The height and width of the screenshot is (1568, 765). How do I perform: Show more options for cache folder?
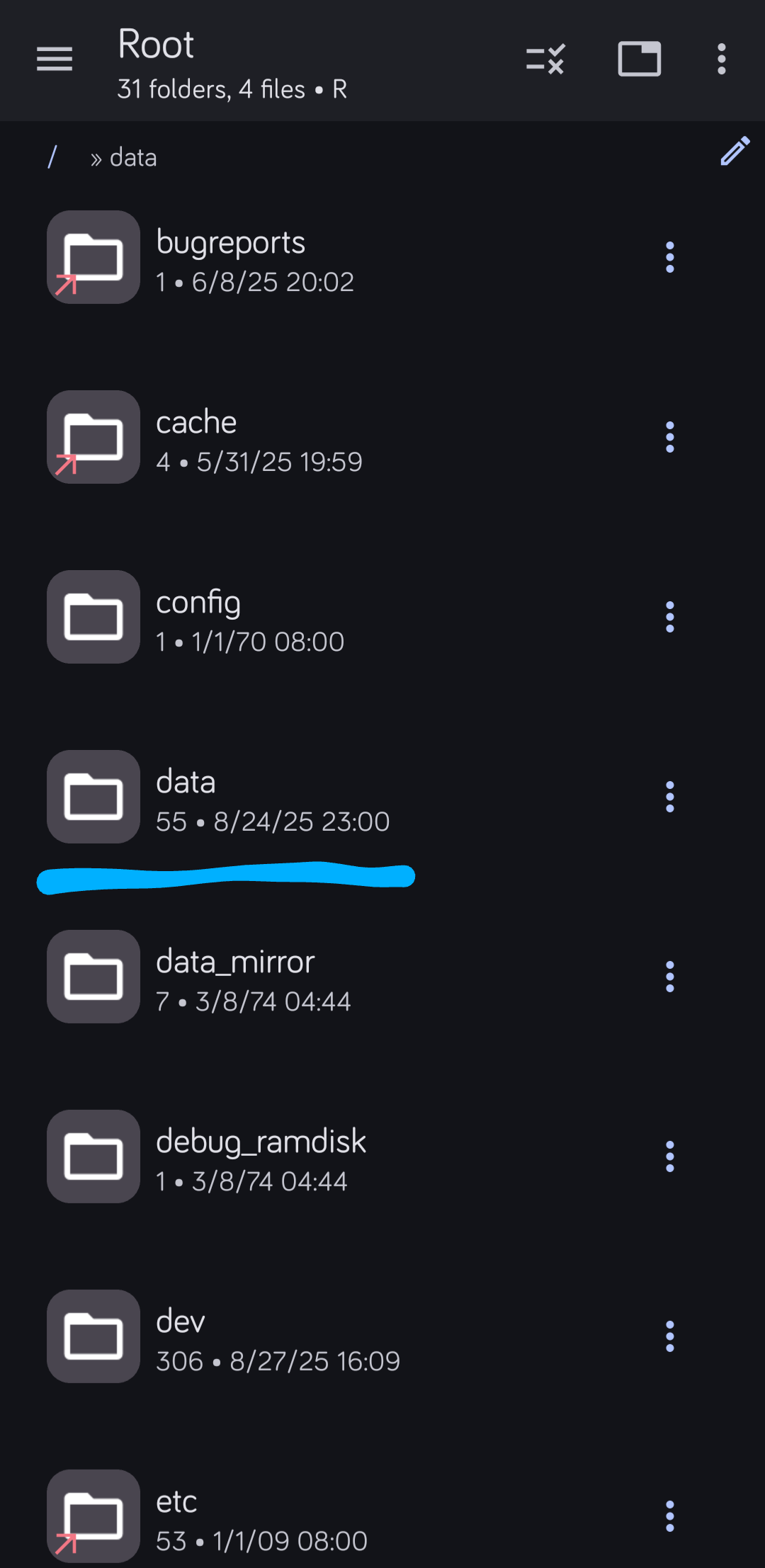[669, 437]
